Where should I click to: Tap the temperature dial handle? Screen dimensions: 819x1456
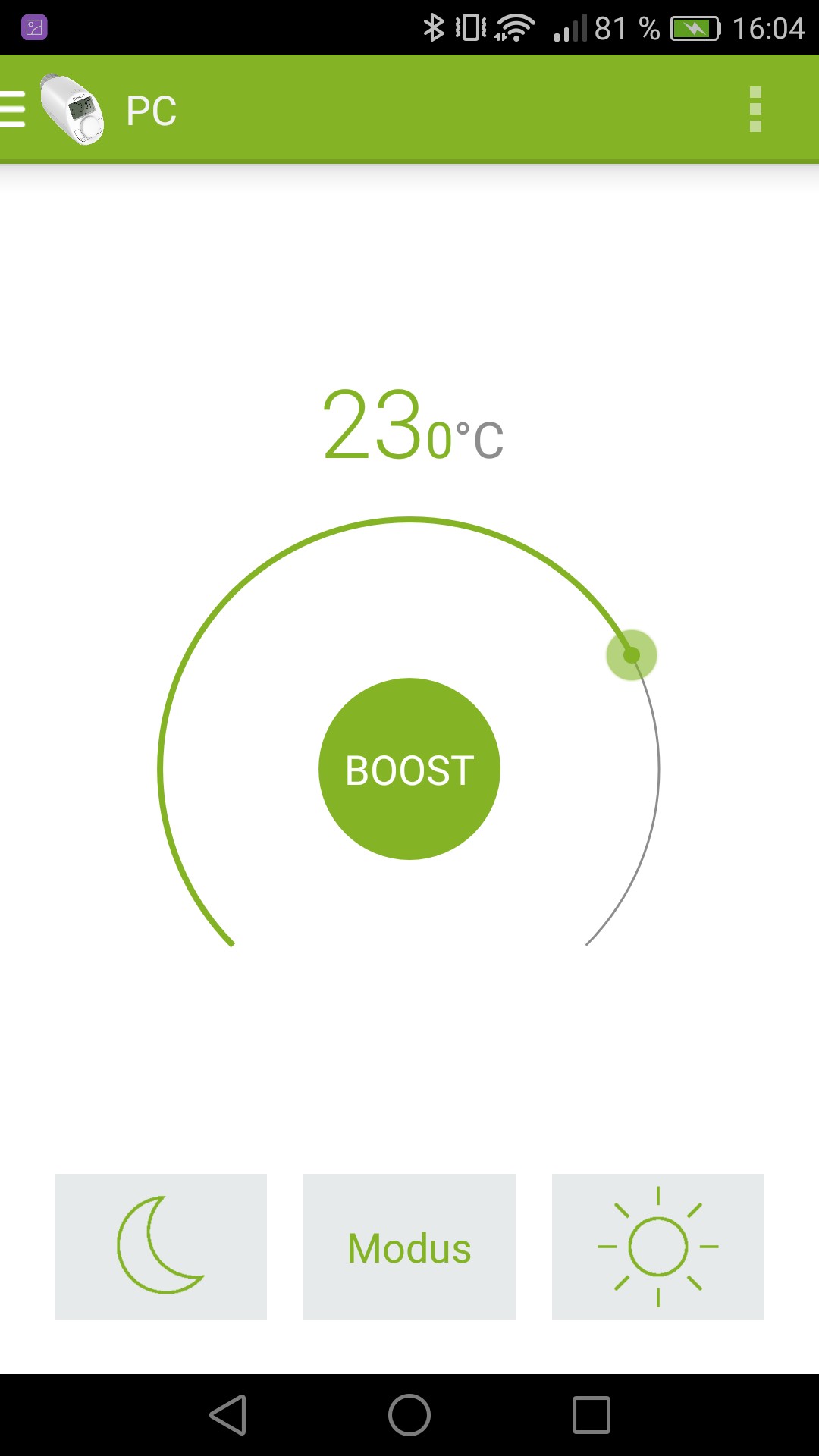point(632,655)
